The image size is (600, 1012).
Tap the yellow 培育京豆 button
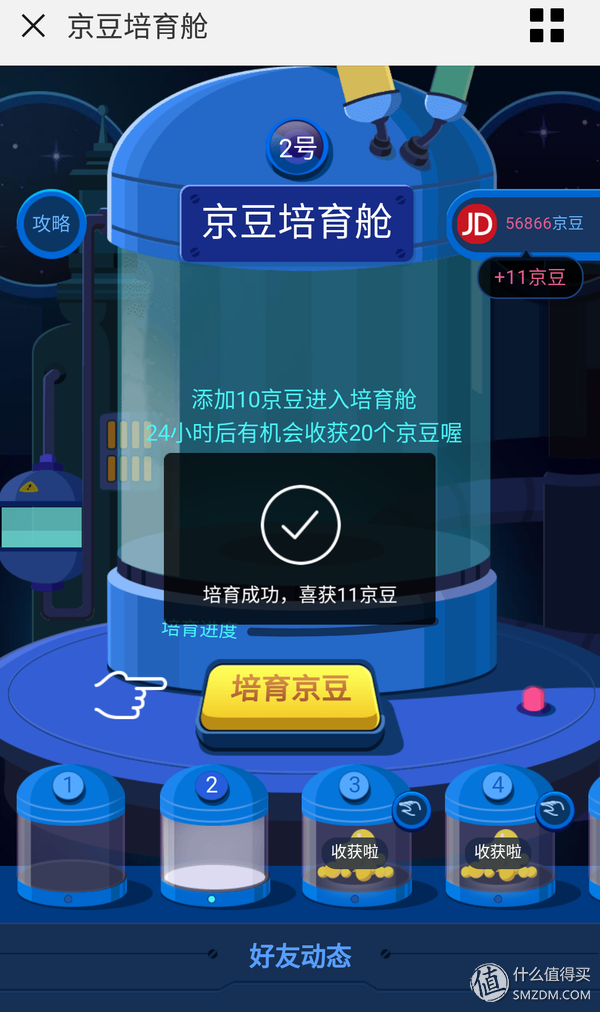pos(290,692)
